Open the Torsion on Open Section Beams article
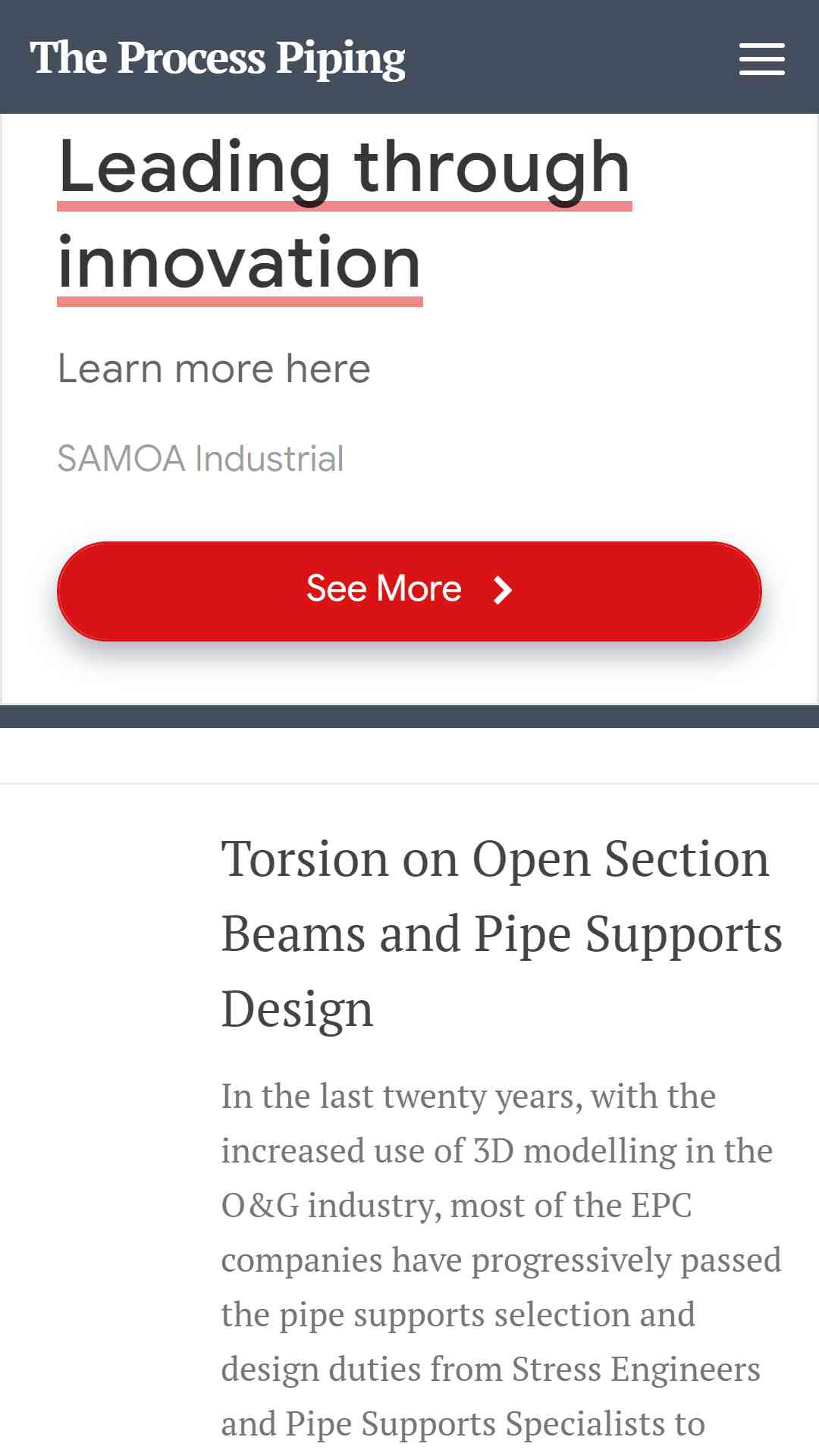819x1456 pixels. [501, 934]
